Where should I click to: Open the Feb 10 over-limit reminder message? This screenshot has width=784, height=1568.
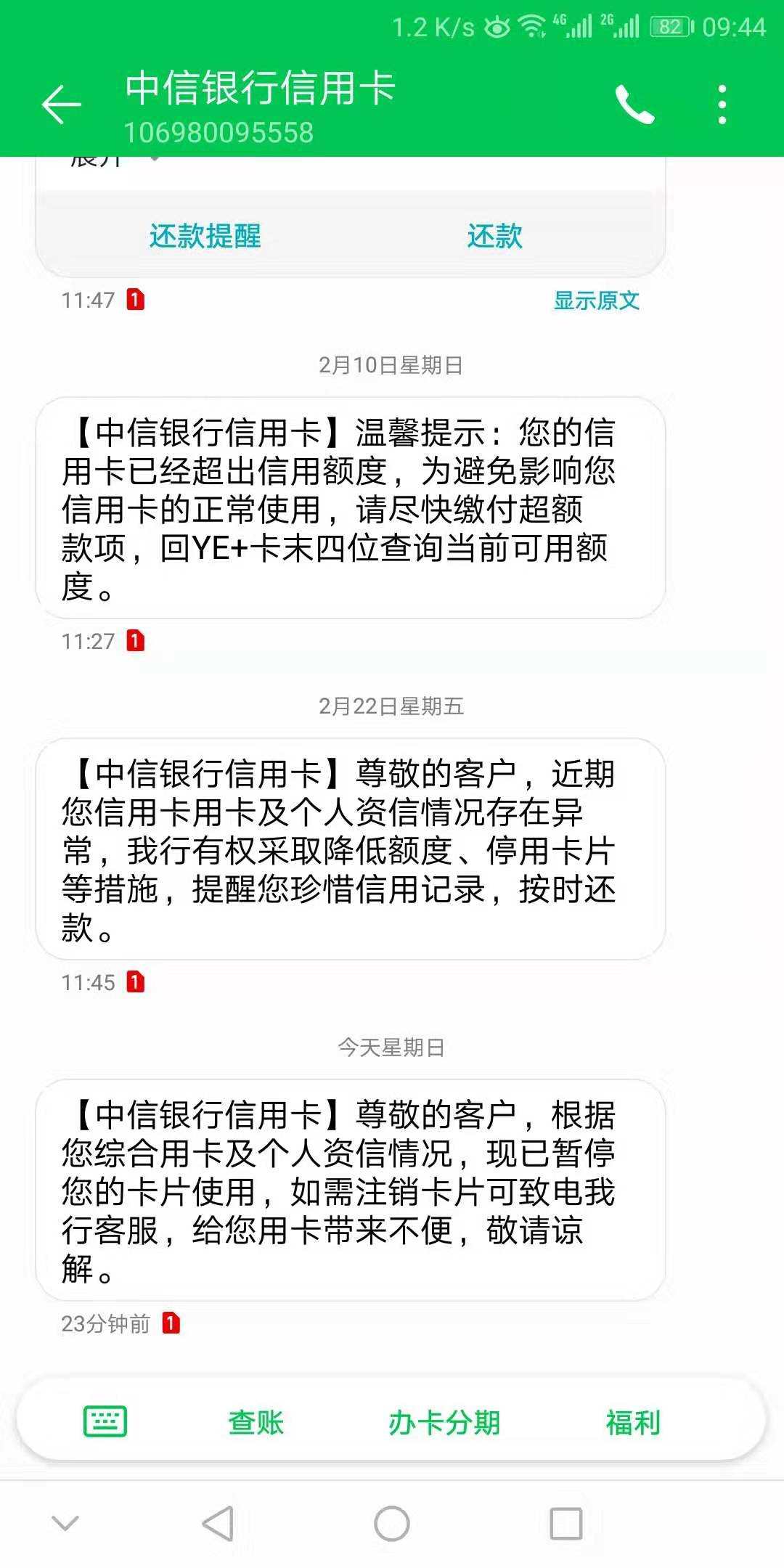click(351, 507)
